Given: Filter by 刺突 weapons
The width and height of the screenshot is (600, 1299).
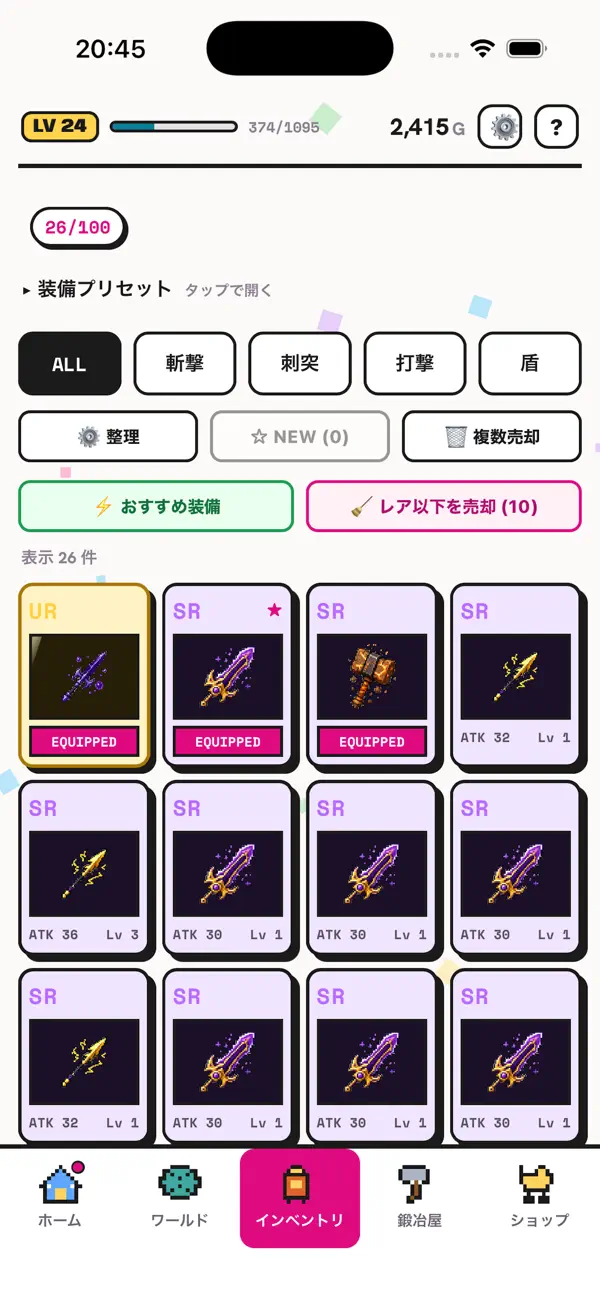Looking at the screenshot, I should (300, 364).
